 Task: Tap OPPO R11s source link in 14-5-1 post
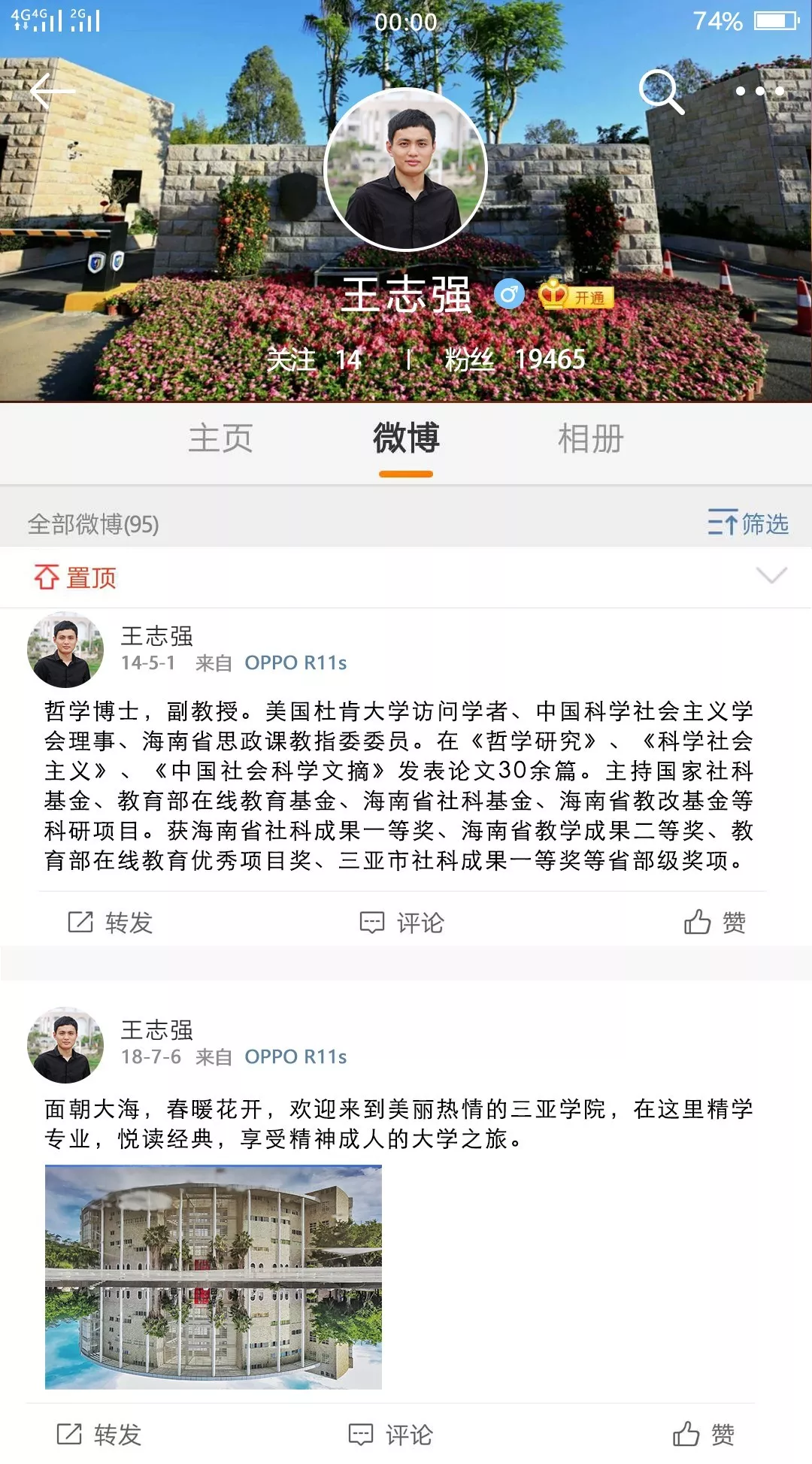(295, 662)
